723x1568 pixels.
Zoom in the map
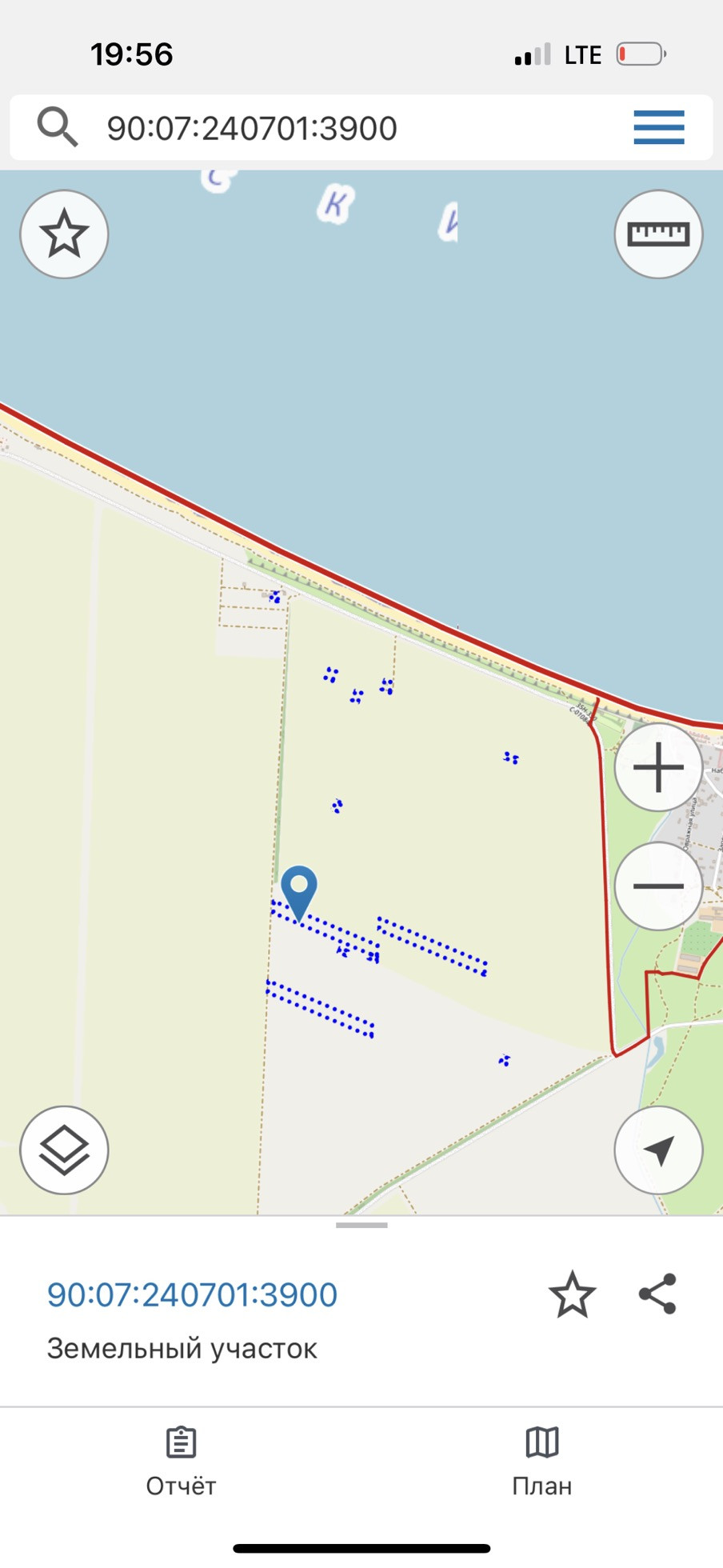click(x=658, y=767)
